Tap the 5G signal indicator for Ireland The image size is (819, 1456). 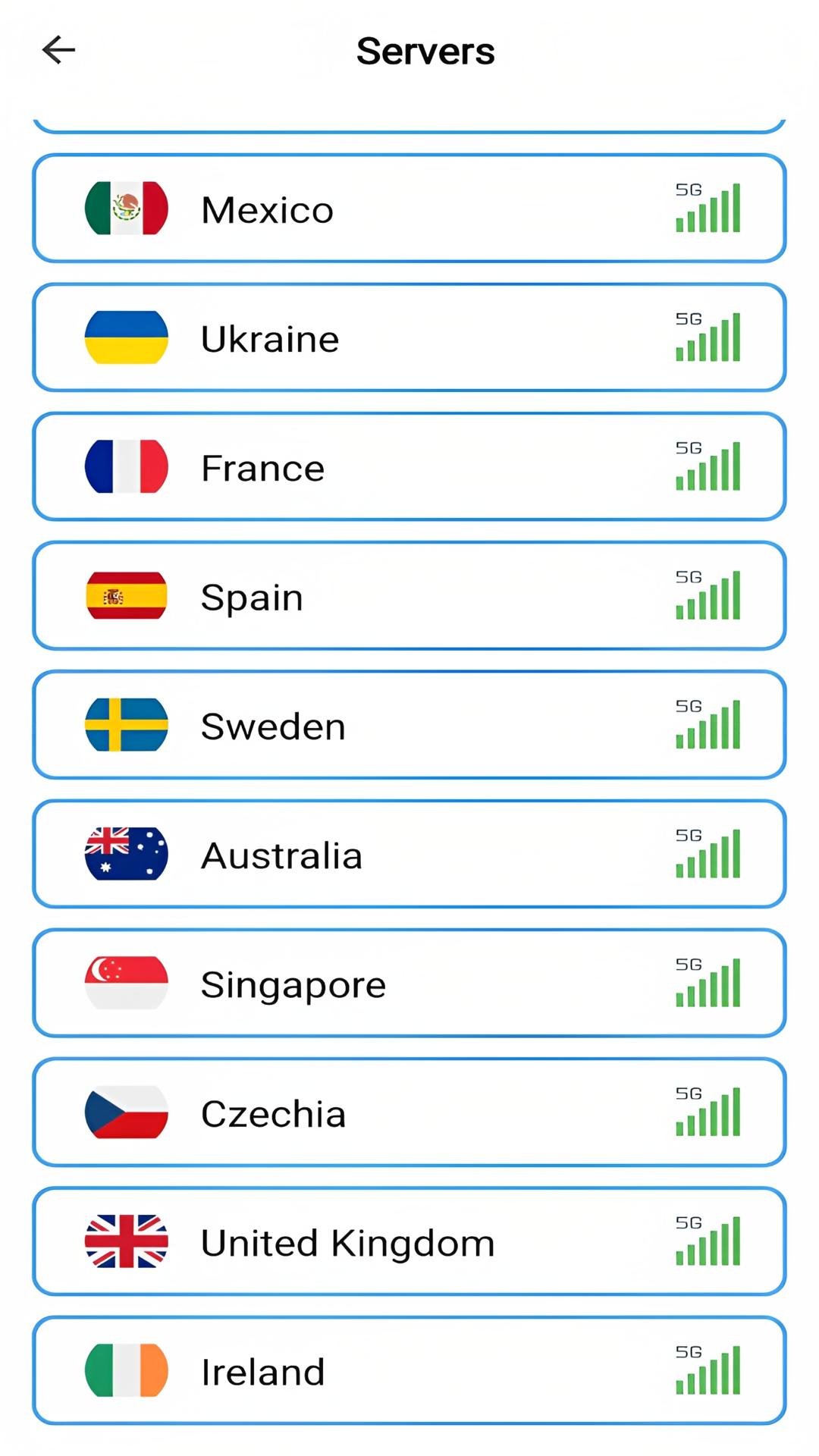coord(708,1369)
